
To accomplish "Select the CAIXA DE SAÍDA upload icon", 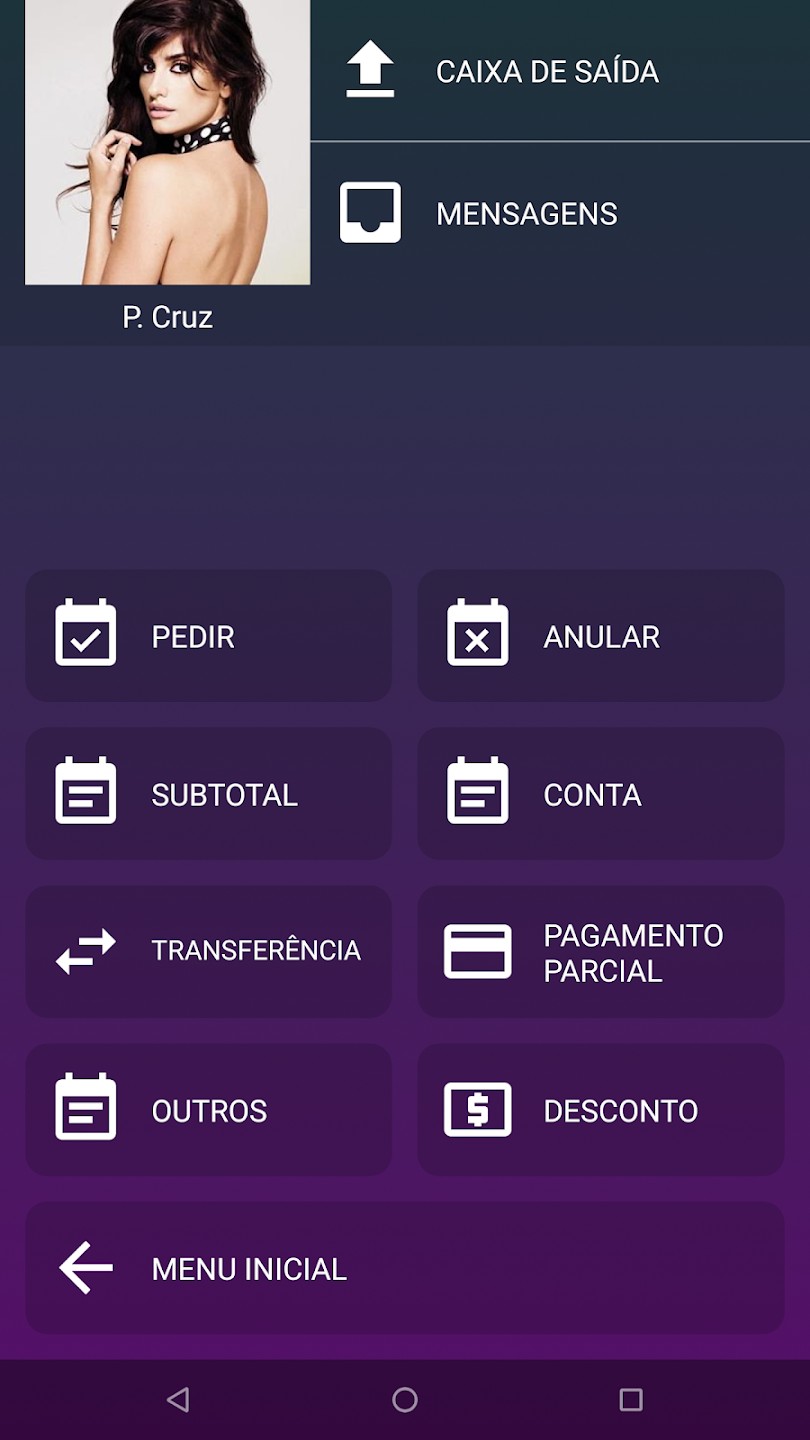I will pos(371,70).
